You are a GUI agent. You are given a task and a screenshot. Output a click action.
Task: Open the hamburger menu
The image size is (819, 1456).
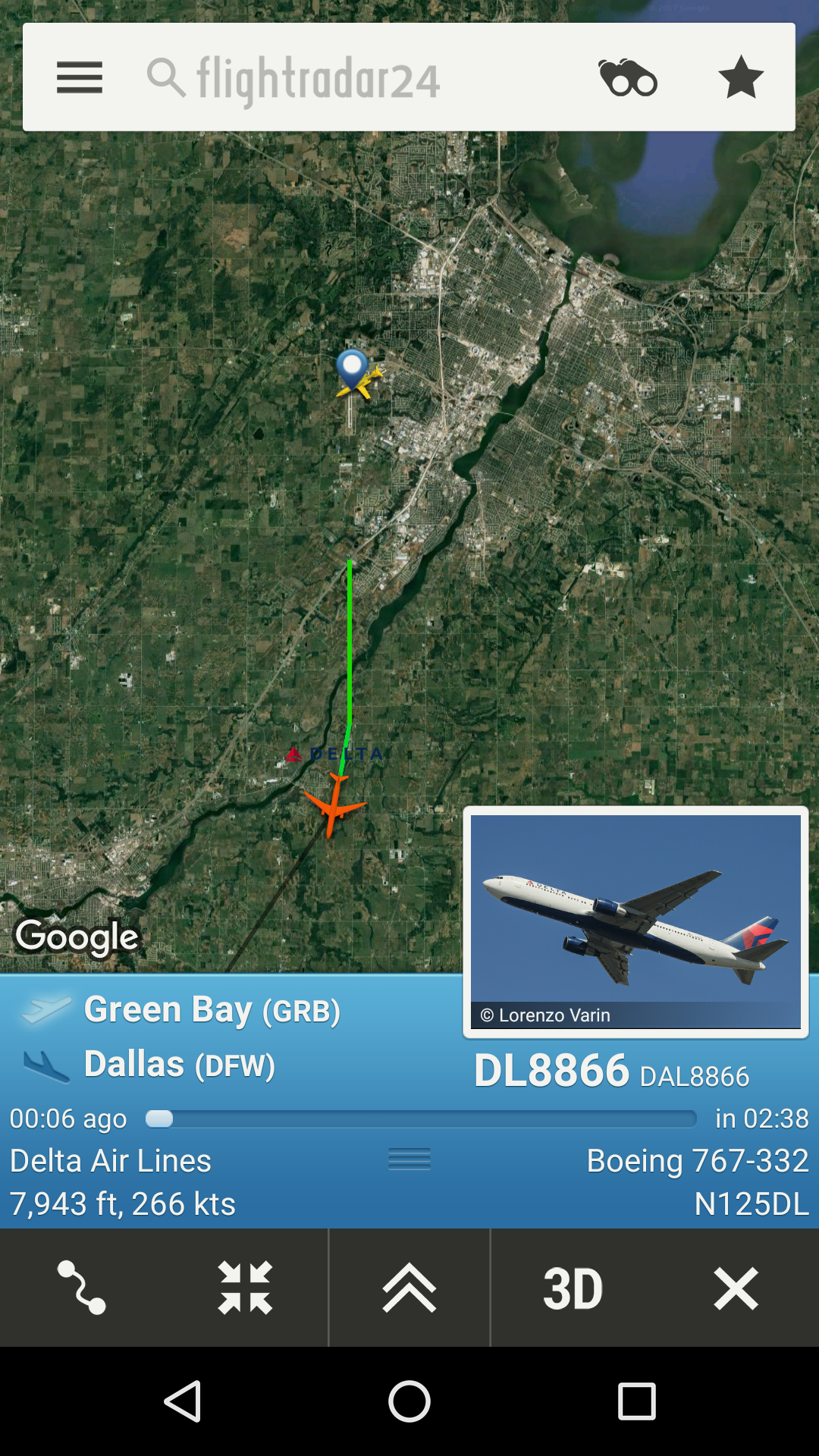[x=80, y=77]
